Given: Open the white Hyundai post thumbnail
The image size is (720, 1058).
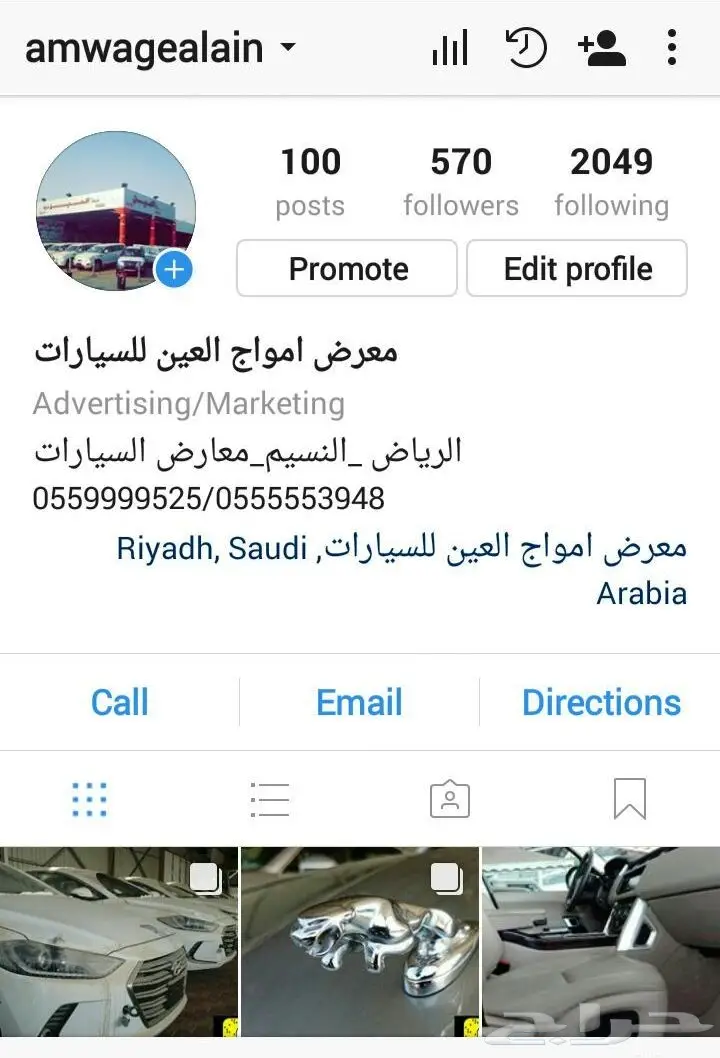Looking at the screenshot, I should click(x=119, y=940).
